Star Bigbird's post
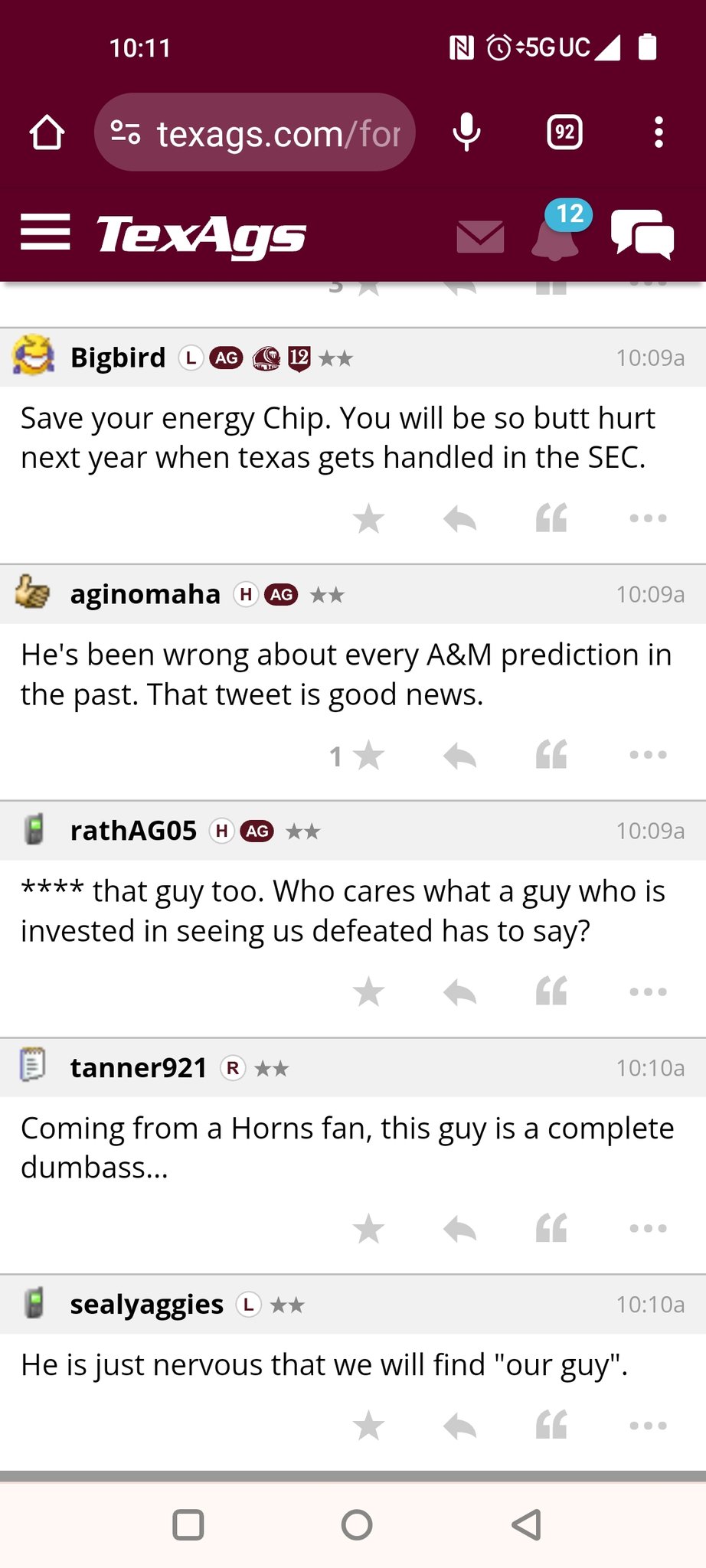The width and height of the screenshot is (706, 1568). click(368, 518)
